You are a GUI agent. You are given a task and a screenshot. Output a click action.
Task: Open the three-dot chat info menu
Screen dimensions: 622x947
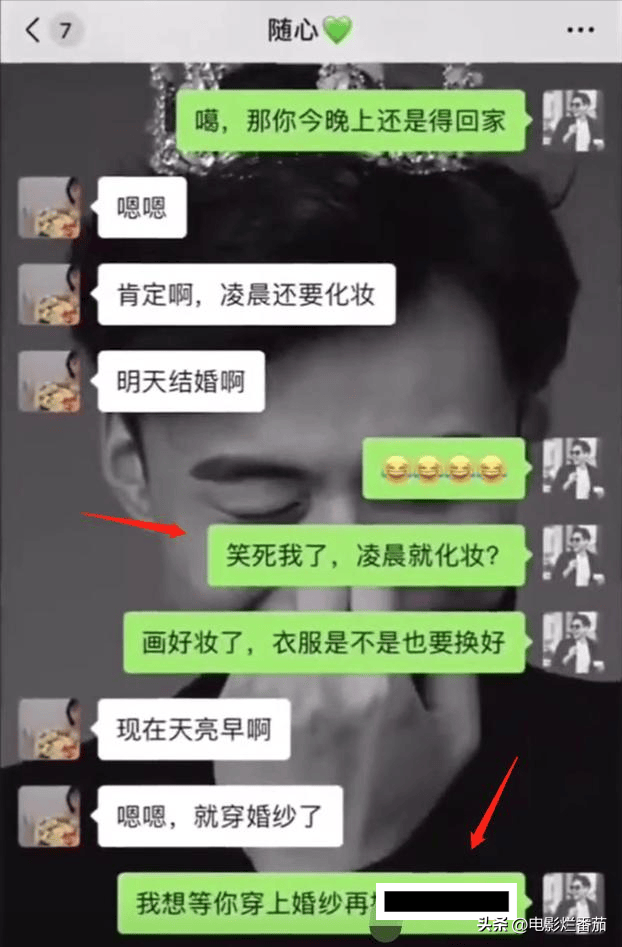pos(581,30)
